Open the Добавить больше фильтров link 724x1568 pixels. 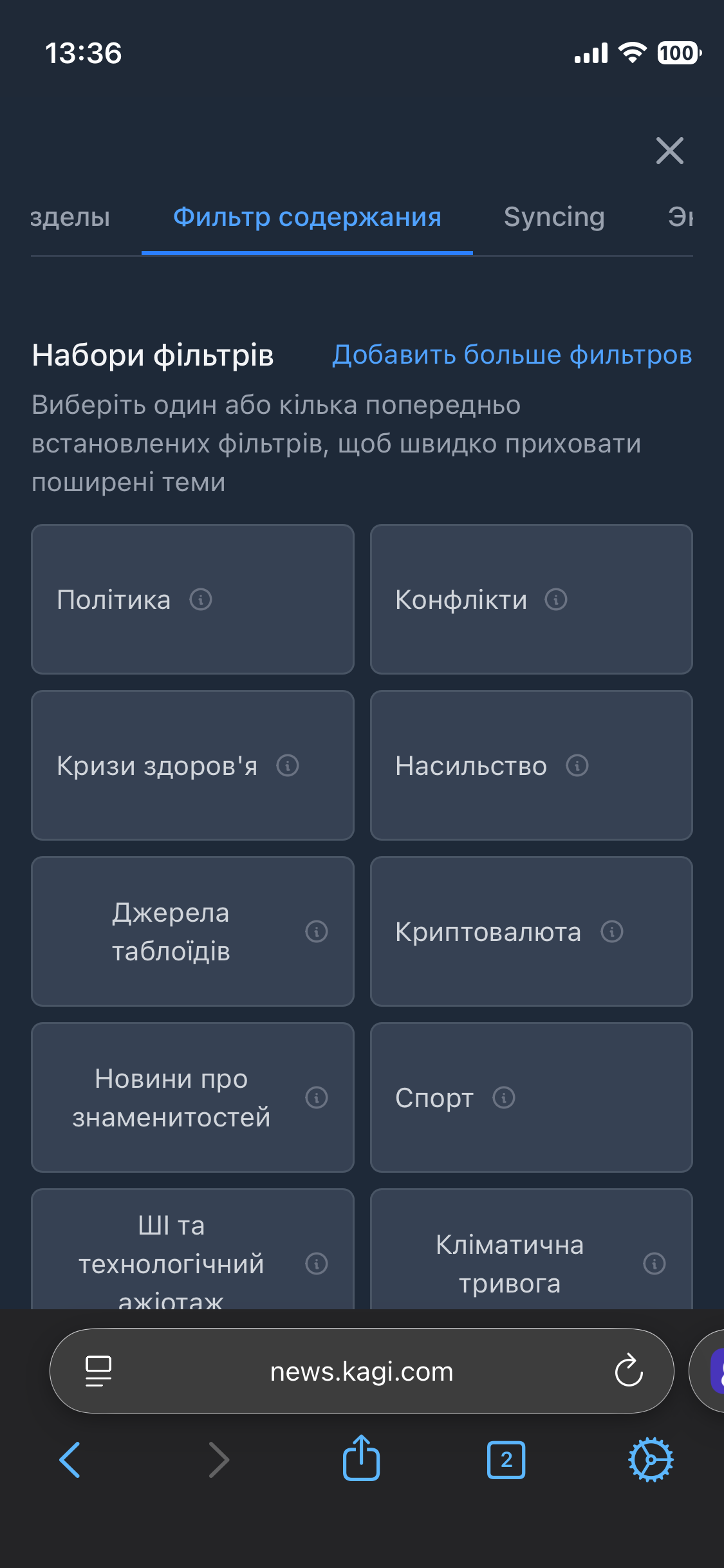click(x=512, y=355)
